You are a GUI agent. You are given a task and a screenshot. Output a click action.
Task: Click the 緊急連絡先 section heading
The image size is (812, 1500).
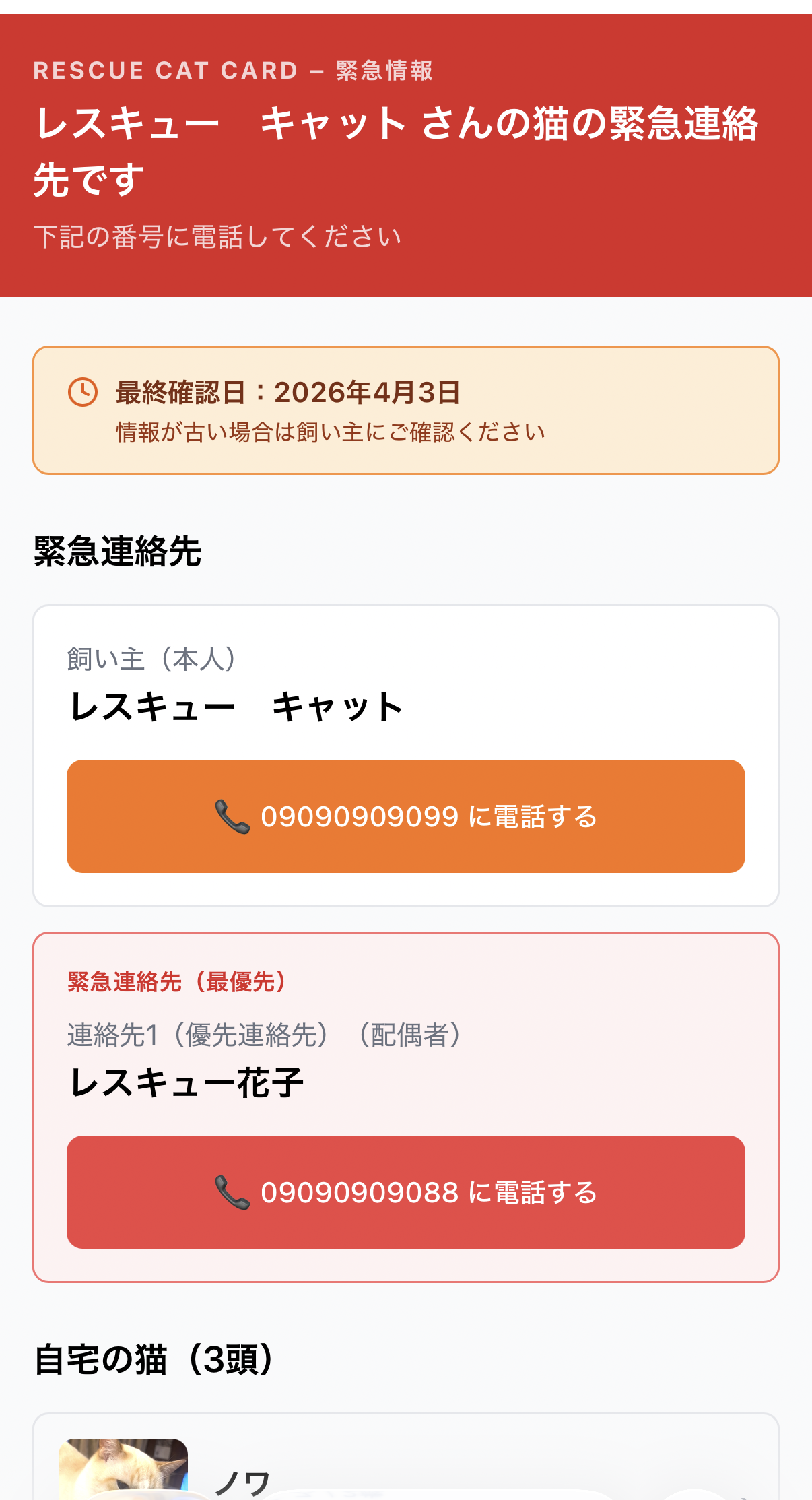pos(118,550)
